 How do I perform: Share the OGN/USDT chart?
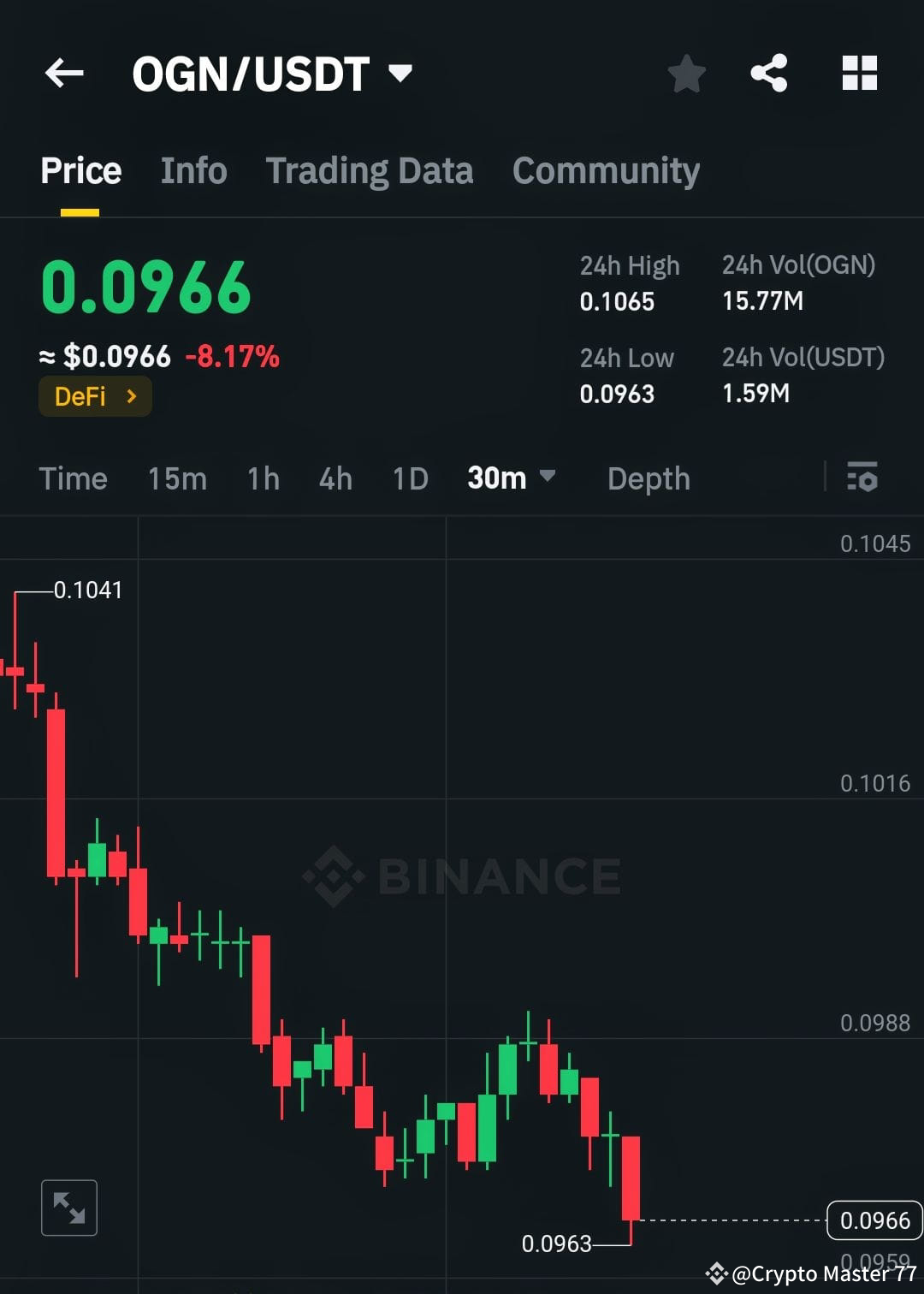tap(769, 73)
